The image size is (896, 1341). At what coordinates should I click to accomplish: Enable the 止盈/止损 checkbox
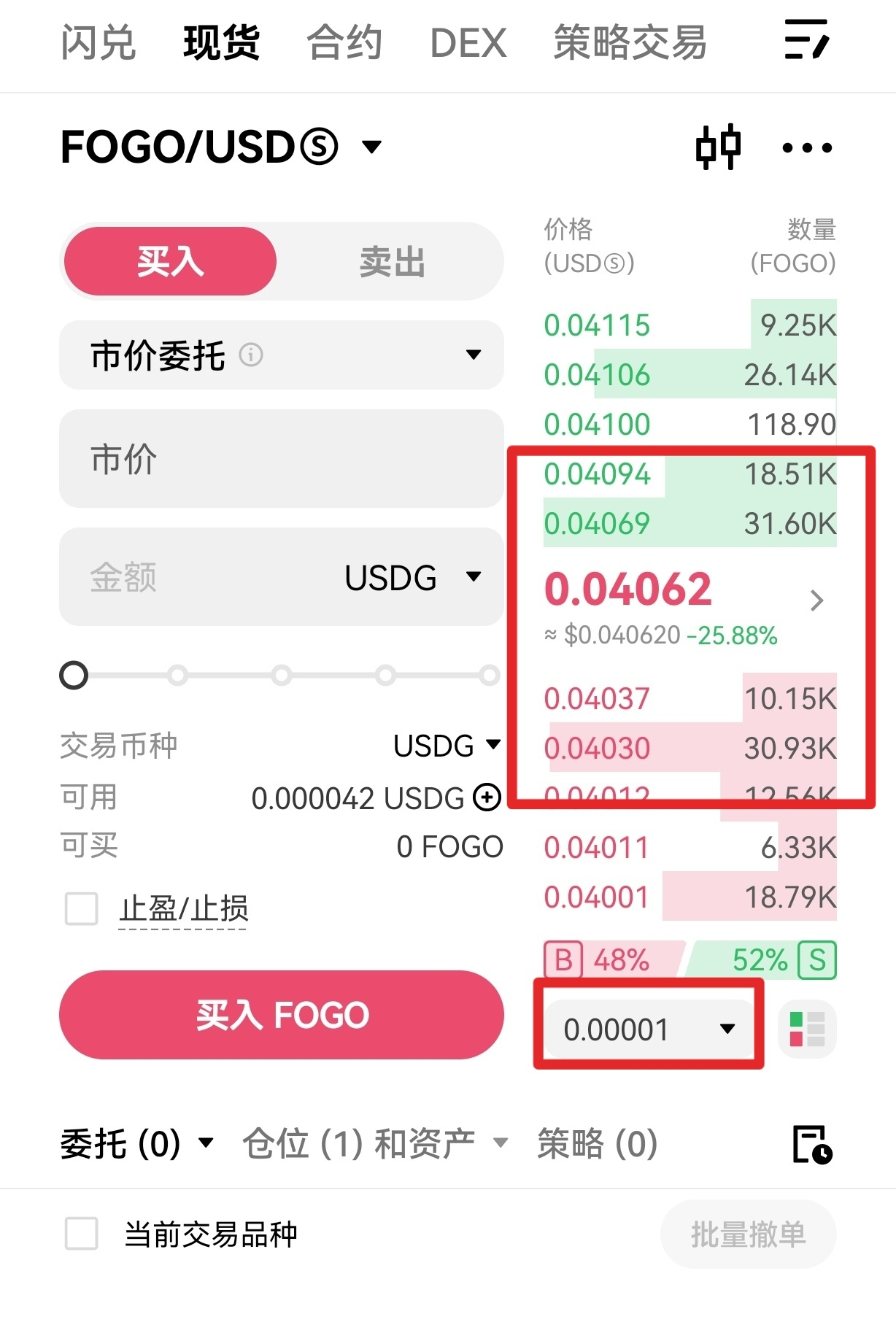pos(82,909)
